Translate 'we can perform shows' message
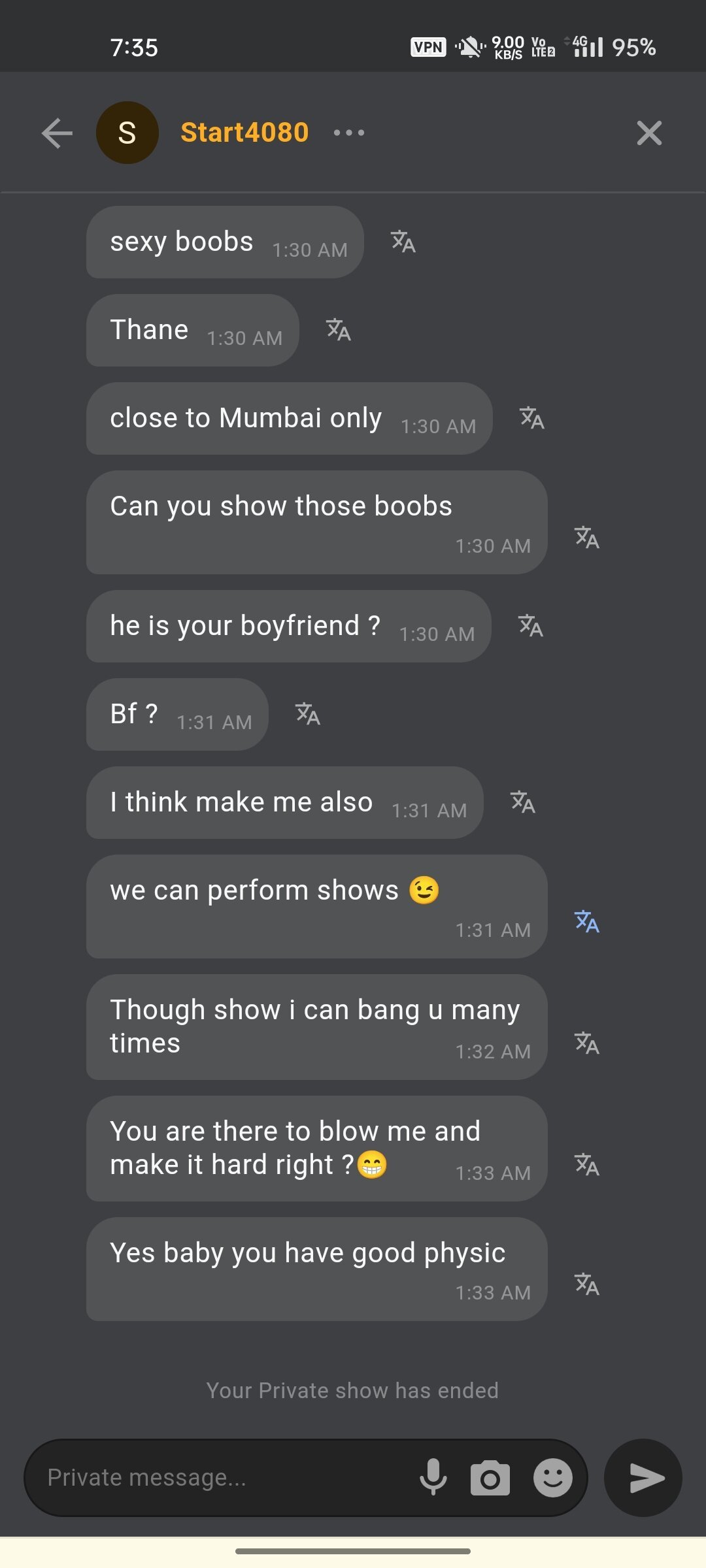 [x=586, y=922]
